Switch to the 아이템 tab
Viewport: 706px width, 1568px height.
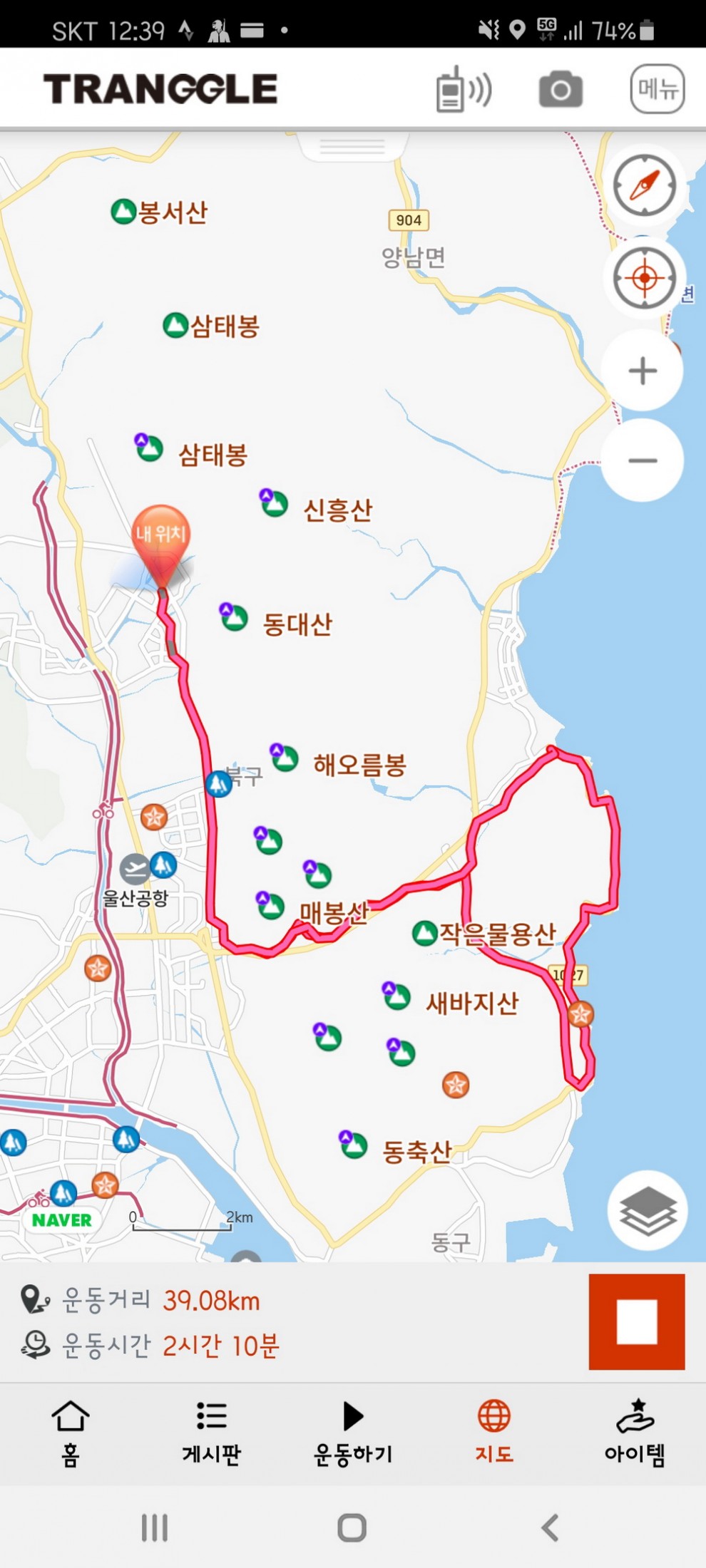(635, 1433)
